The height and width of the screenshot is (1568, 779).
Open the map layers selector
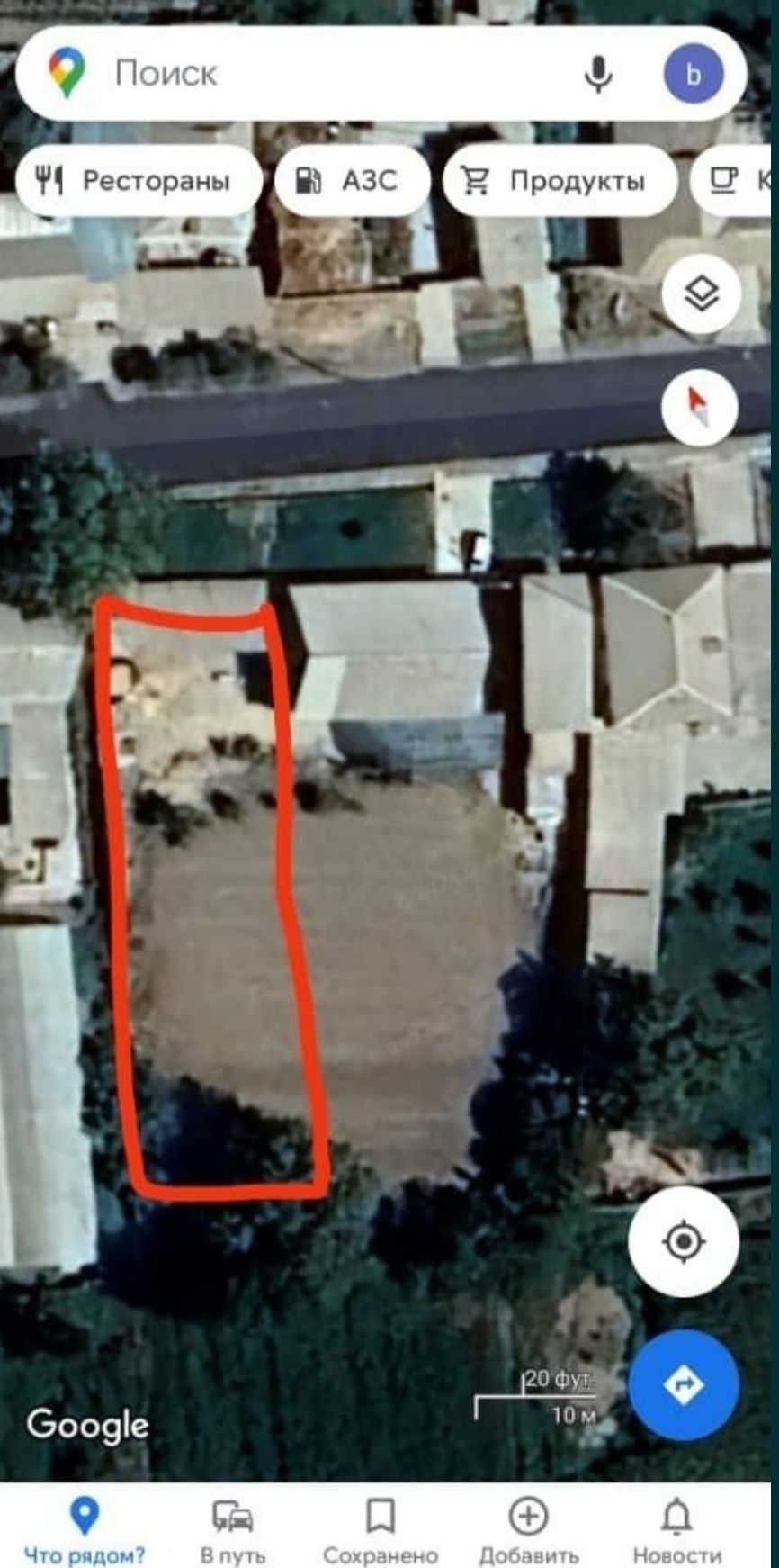(701, 293)
